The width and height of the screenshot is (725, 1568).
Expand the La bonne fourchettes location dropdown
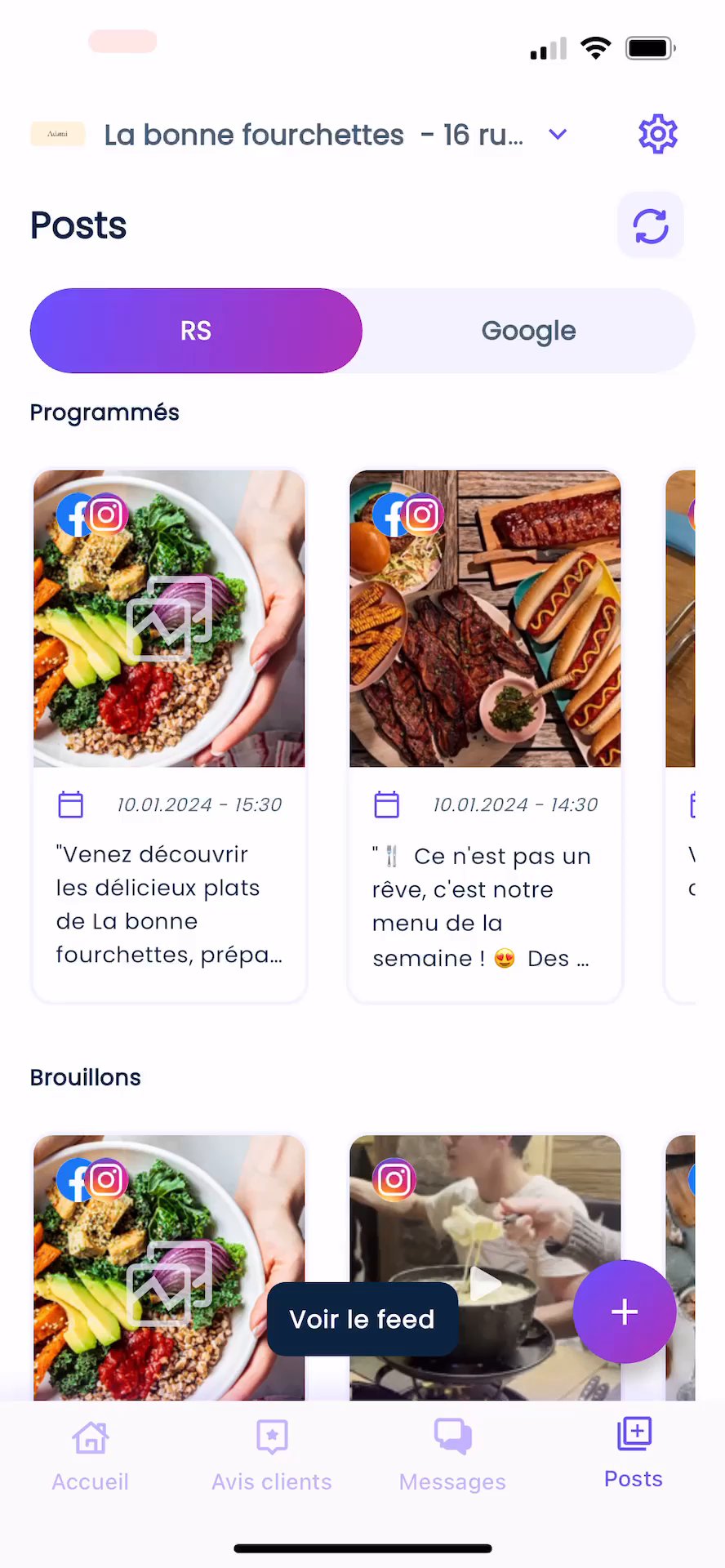[x=558, y=134]
